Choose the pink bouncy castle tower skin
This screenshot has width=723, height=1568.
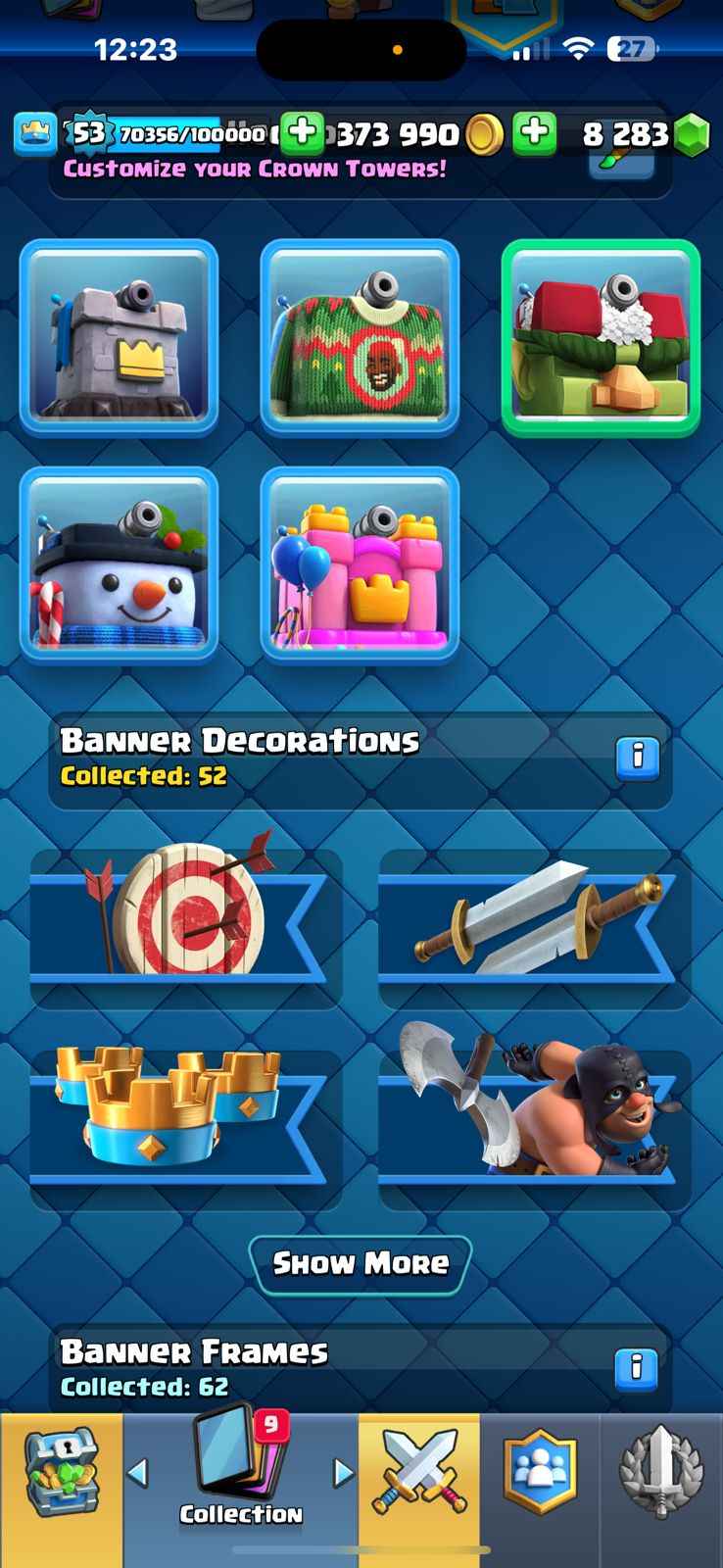[360, 563]
